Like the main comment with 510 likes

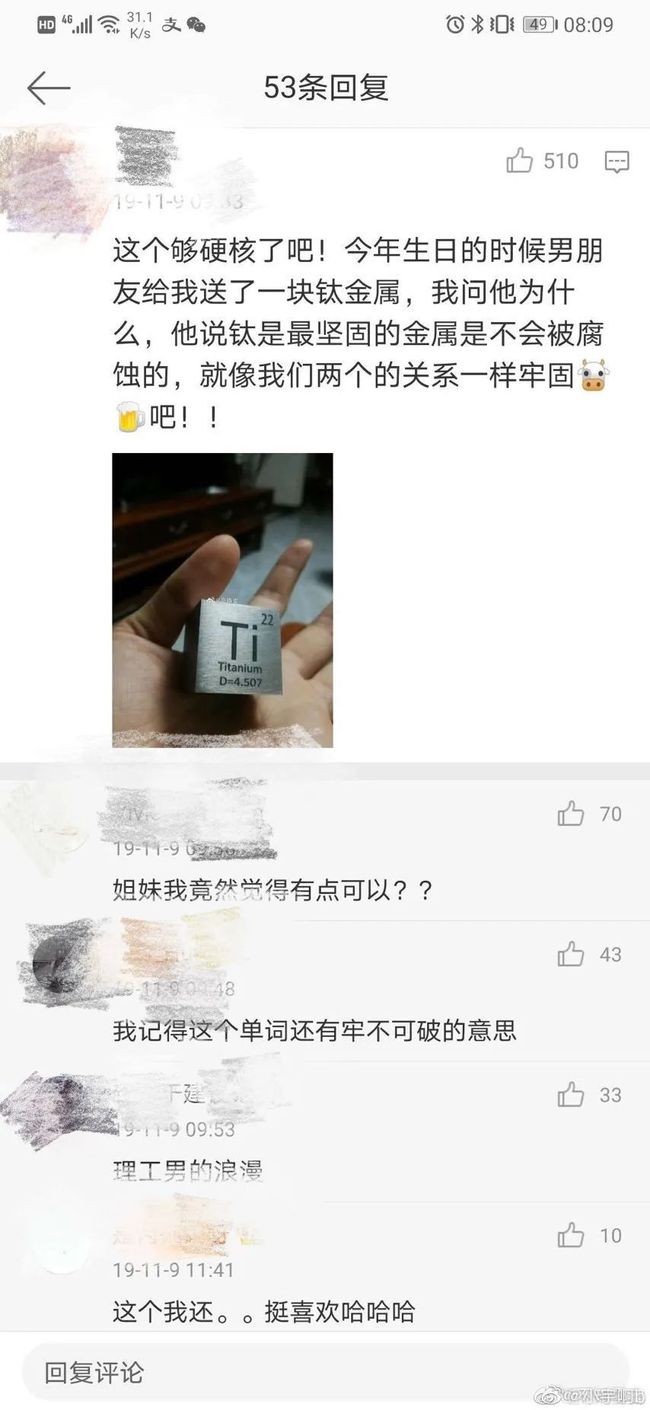tap(519, 160)
